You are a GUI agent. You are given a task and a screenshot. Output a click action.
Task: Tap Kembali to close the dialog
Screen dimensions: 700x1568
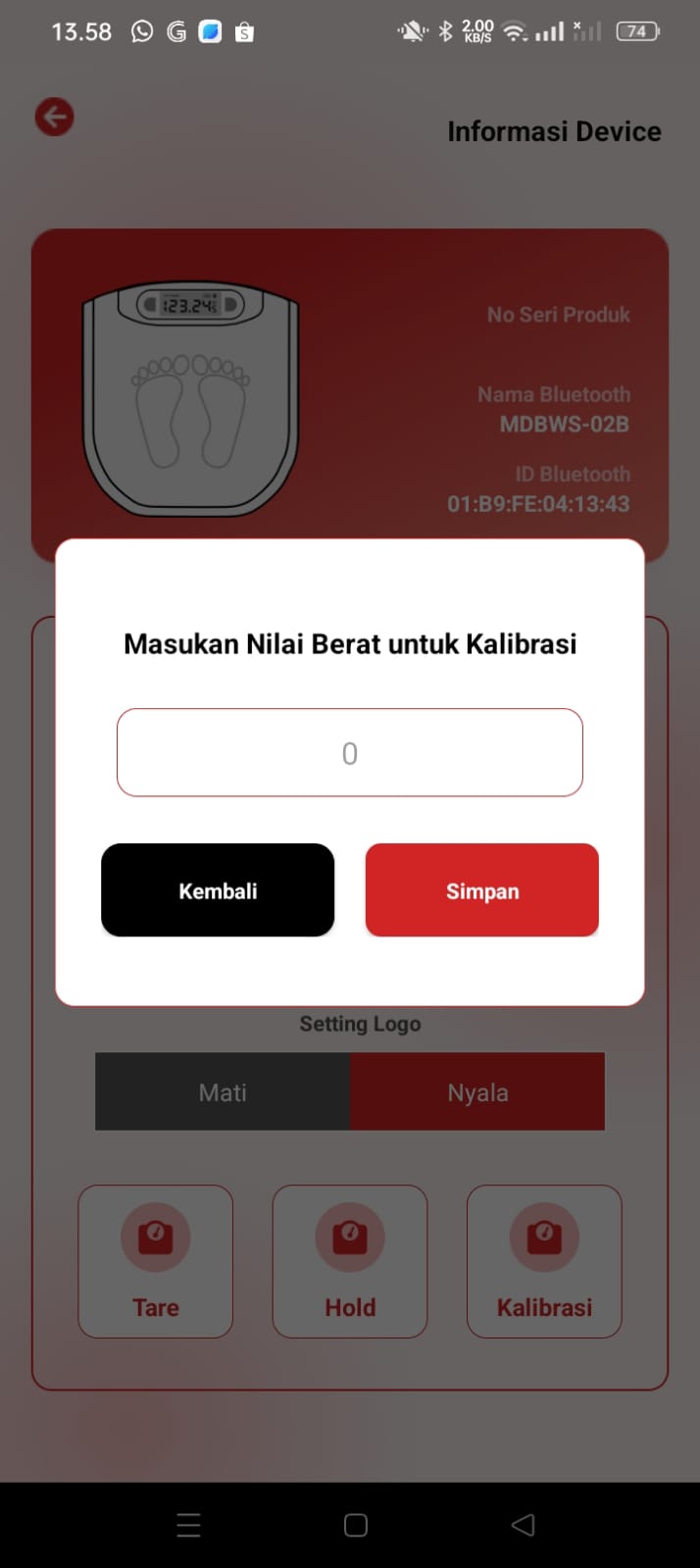coord(218,890)
